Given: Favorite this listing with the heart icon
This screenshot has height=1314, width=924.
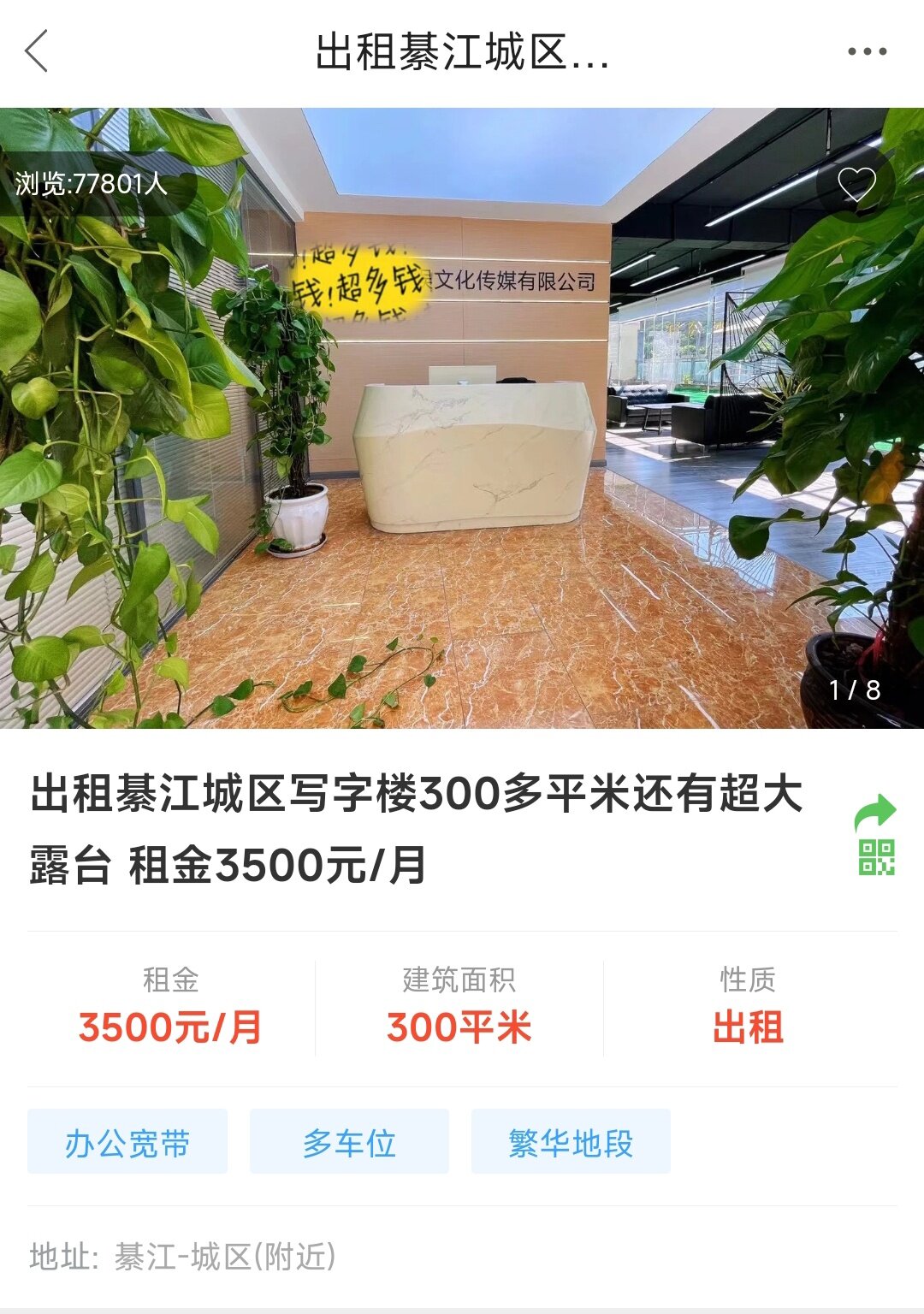Looking at the screenshot, I should tap(856, 183).
